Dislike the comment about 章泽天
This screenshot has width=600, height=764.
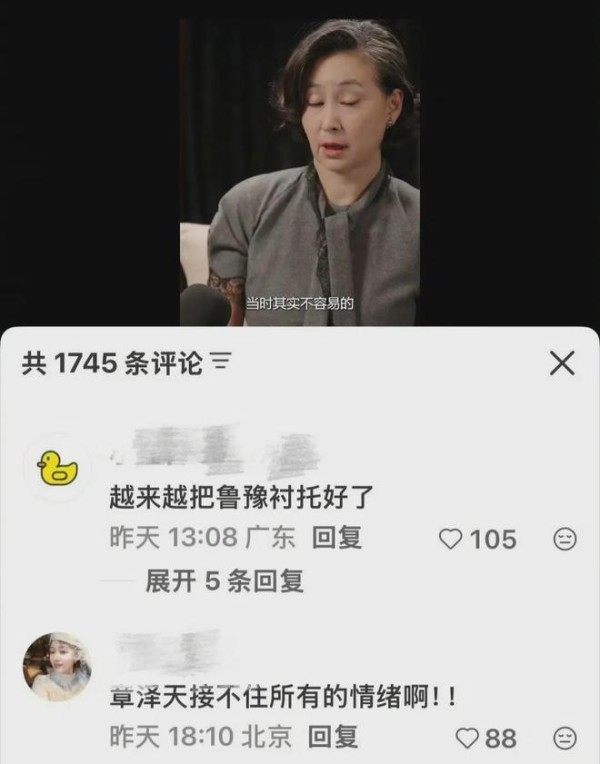pos(565,738)
